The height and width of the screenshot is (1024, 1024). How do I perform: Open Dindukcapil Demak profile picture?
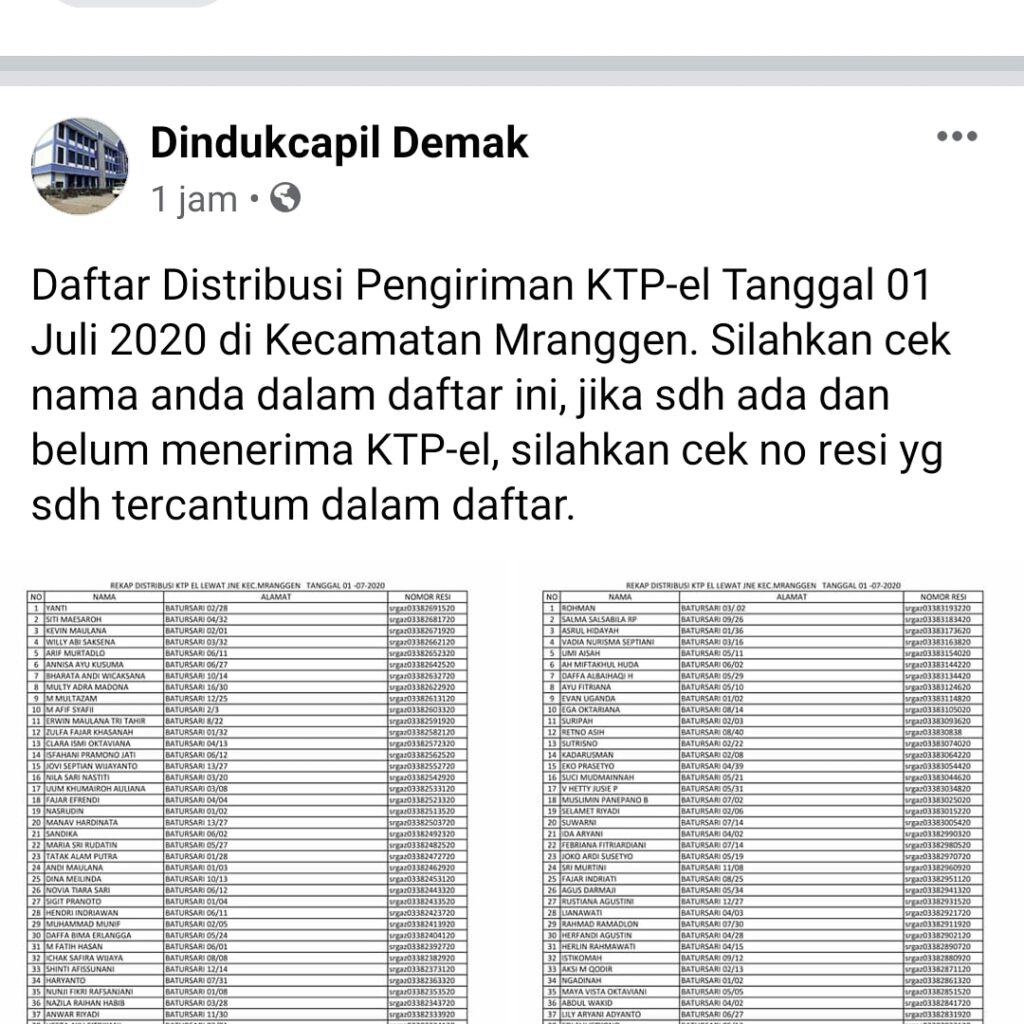coord(80,165)
